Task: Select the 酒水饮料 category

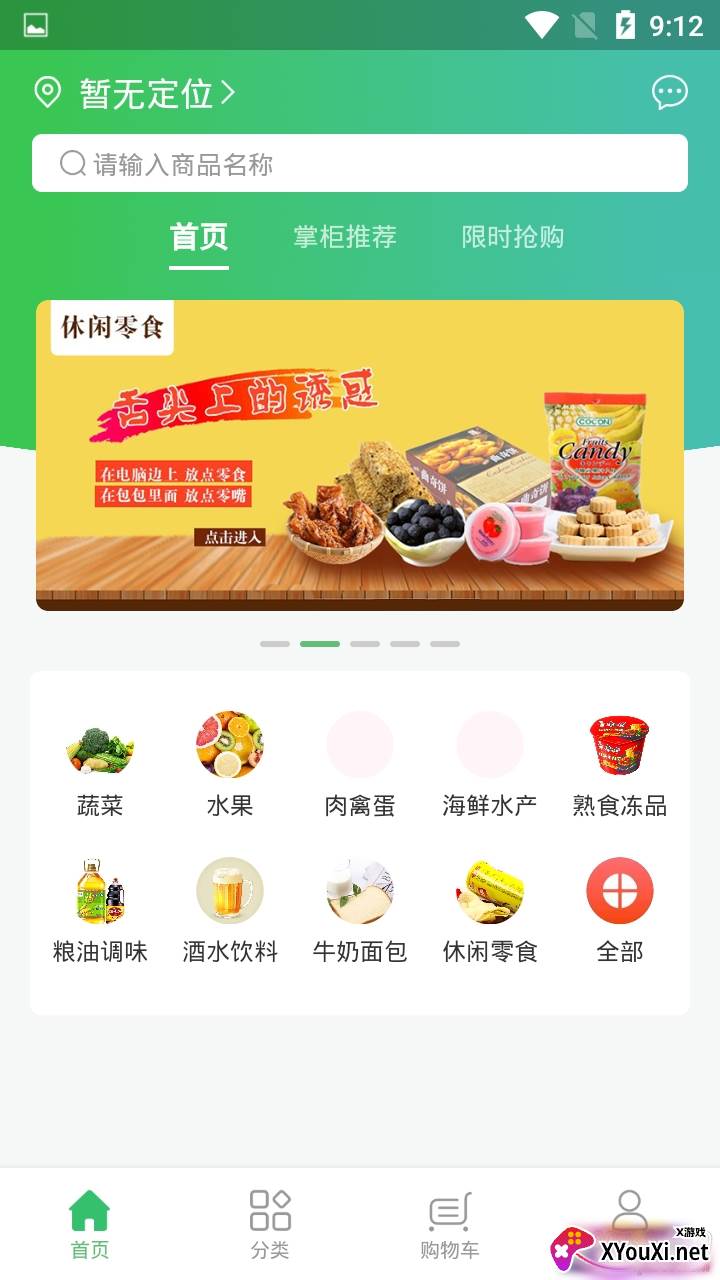Action: [230, 909]
